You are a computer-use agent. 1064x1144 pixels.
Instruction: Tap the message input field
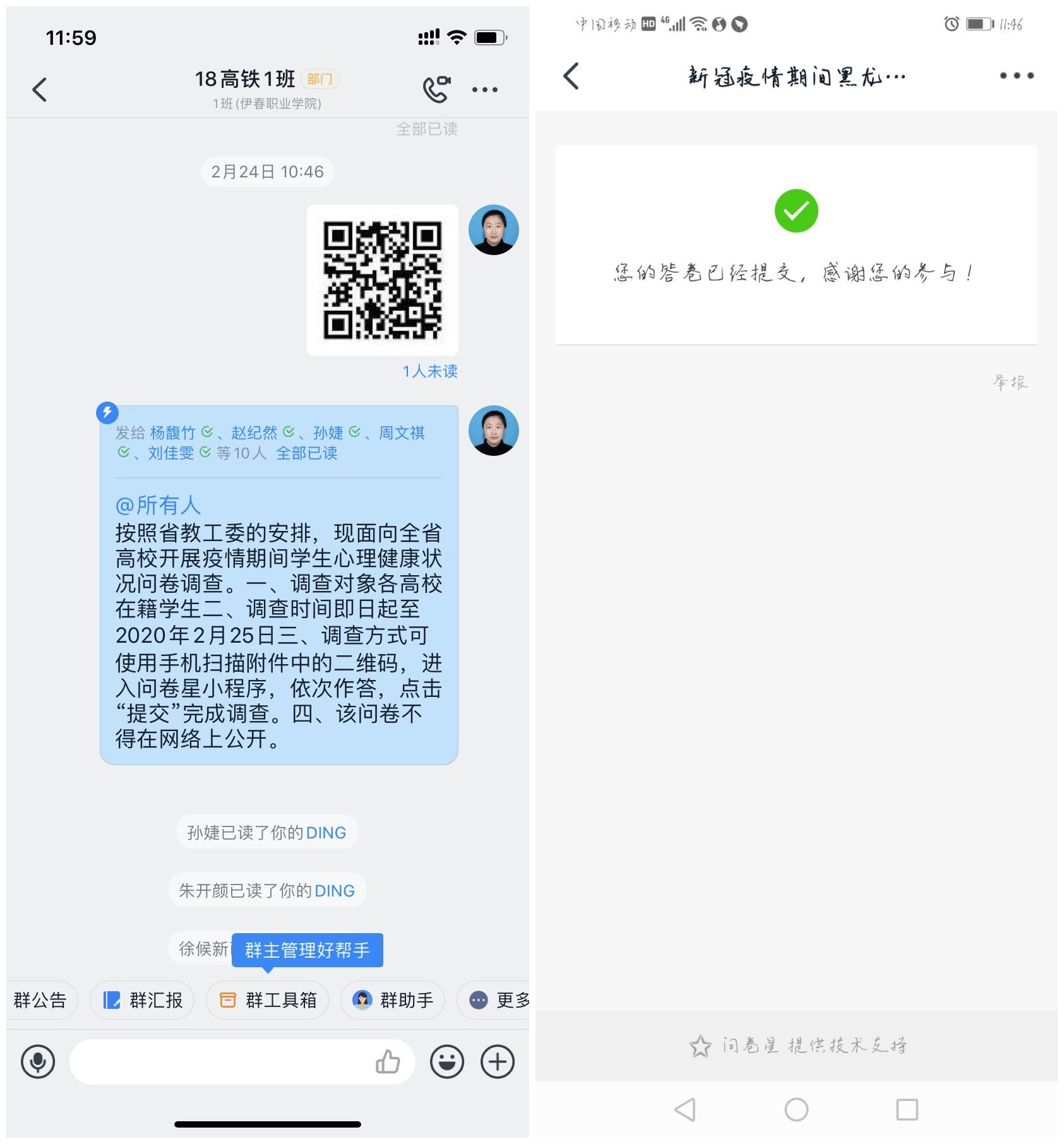tap(221, 1063)
